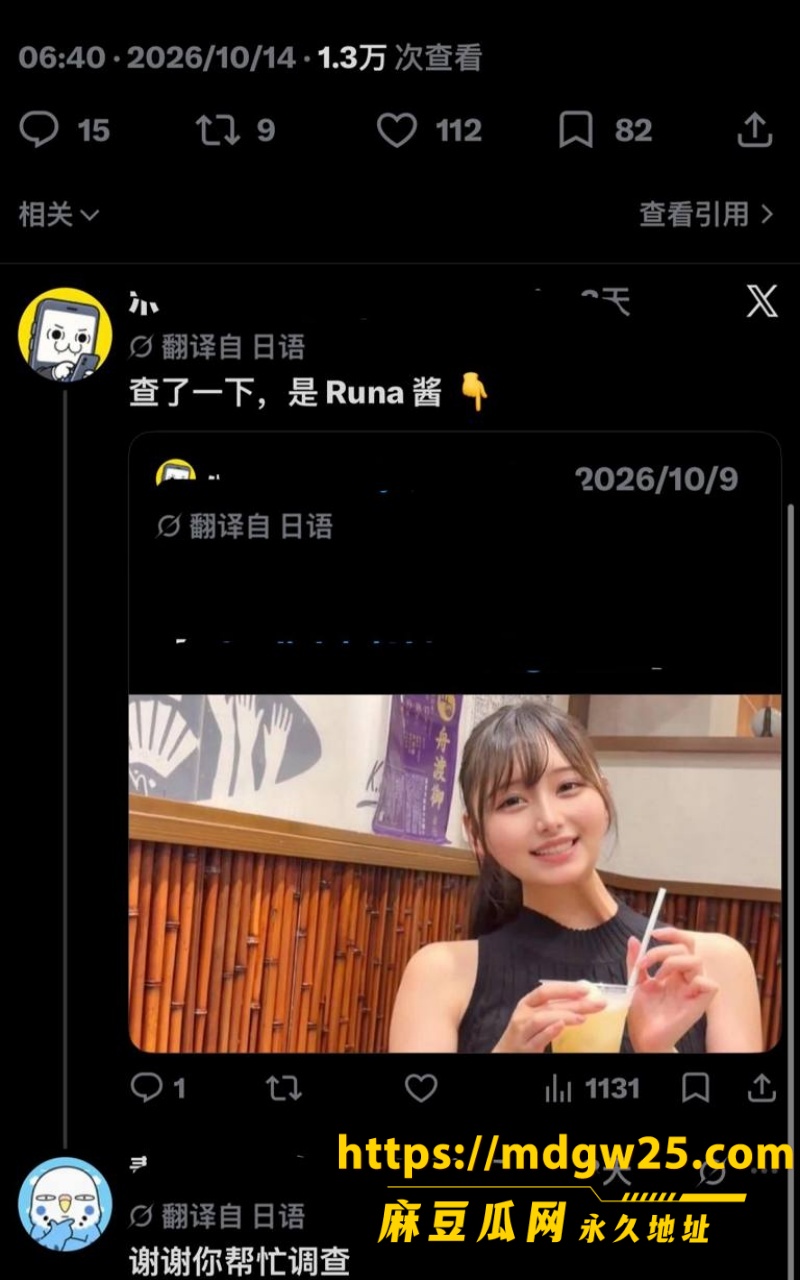800x1280 pixels.
Task: Open 查看引用 to view quotes
Action: click(x=706, y=214)
